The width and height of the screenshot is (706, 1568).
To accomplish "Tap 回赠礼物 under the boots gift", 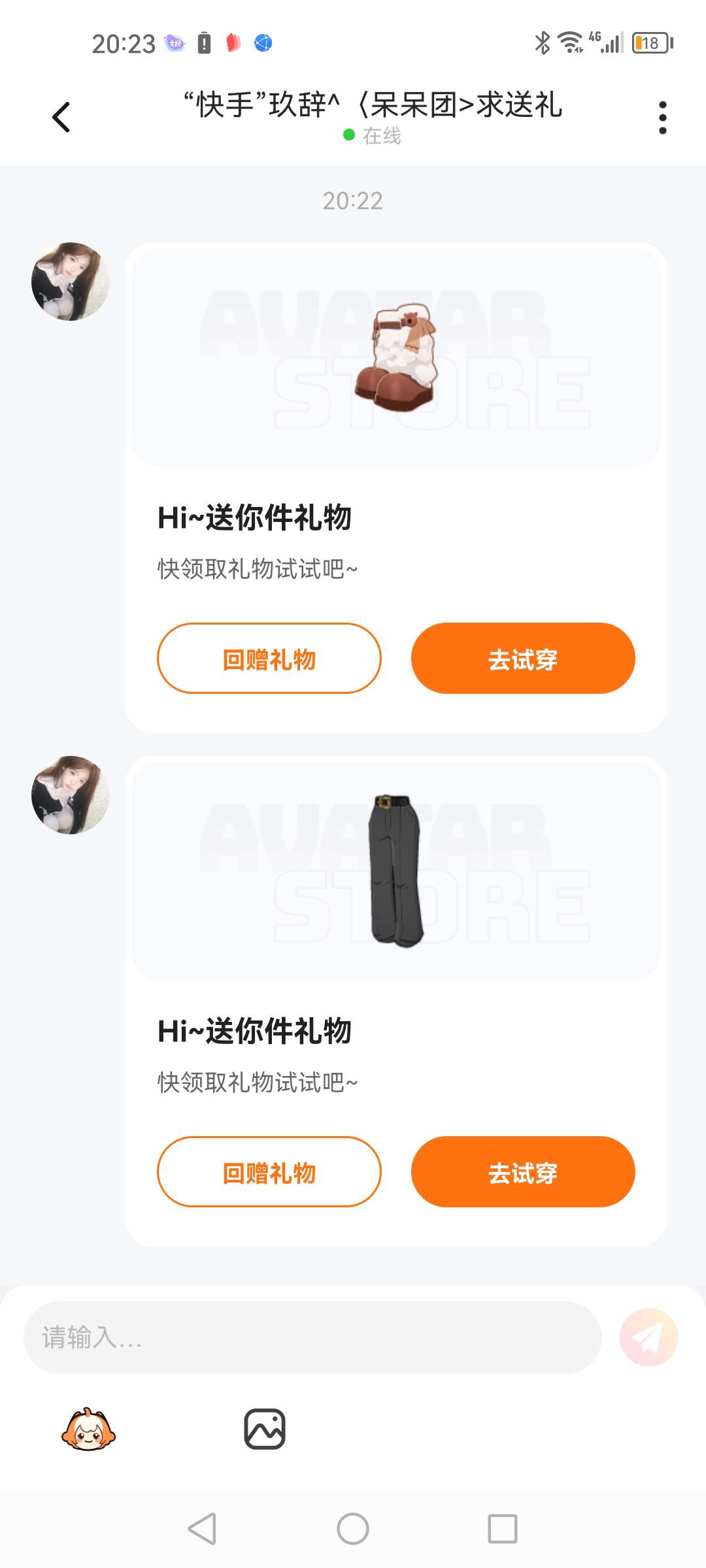I will coord(269,659).
